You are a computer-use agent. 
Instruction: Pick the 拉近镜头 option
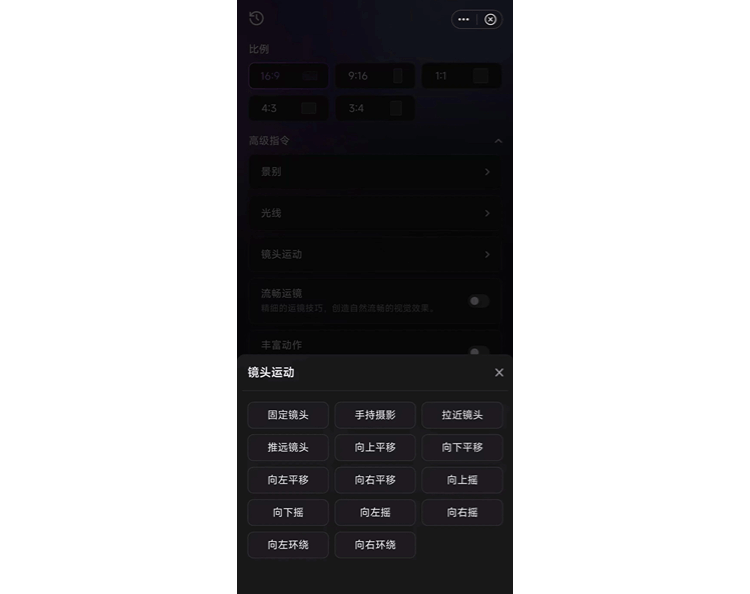(462, 415)
